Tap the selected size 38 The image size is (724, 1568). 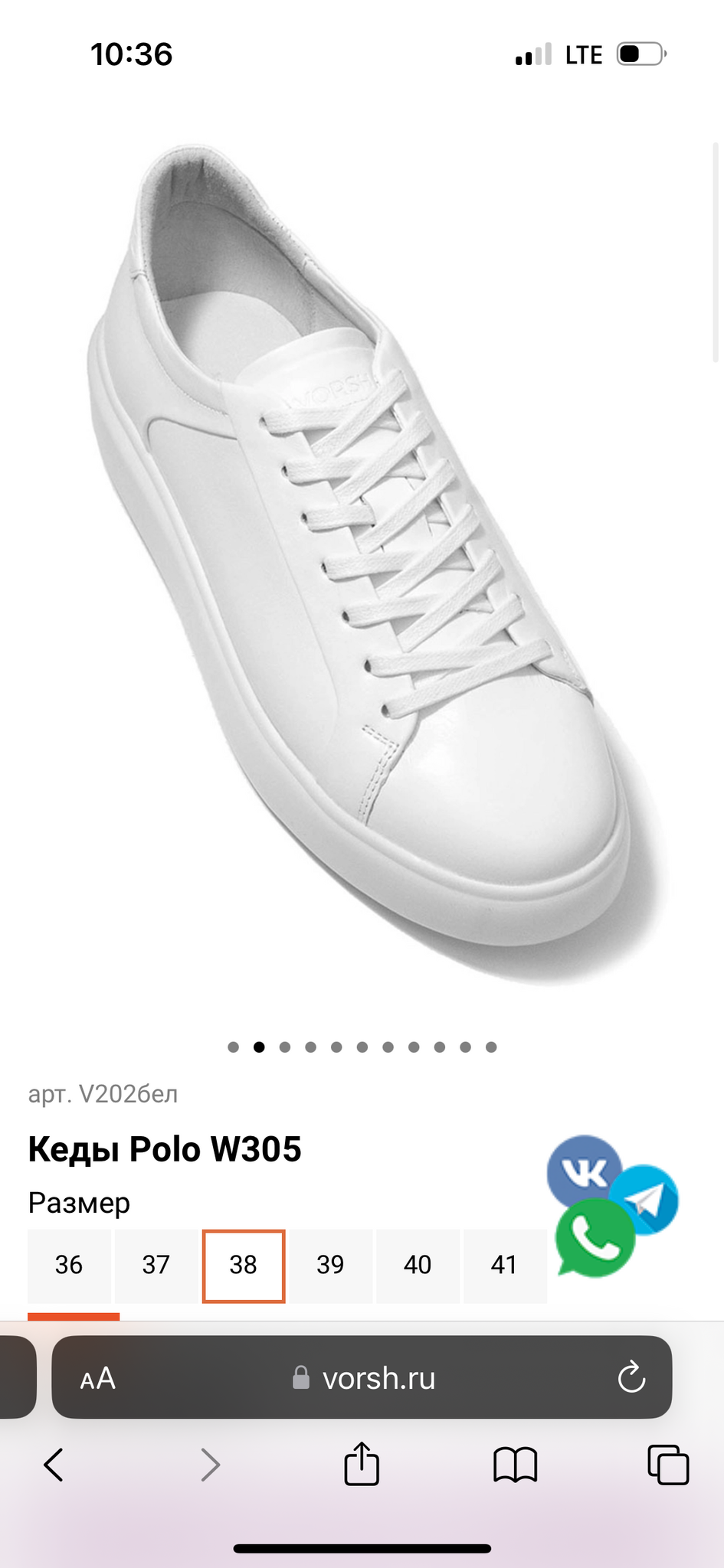pos(244,1265)
